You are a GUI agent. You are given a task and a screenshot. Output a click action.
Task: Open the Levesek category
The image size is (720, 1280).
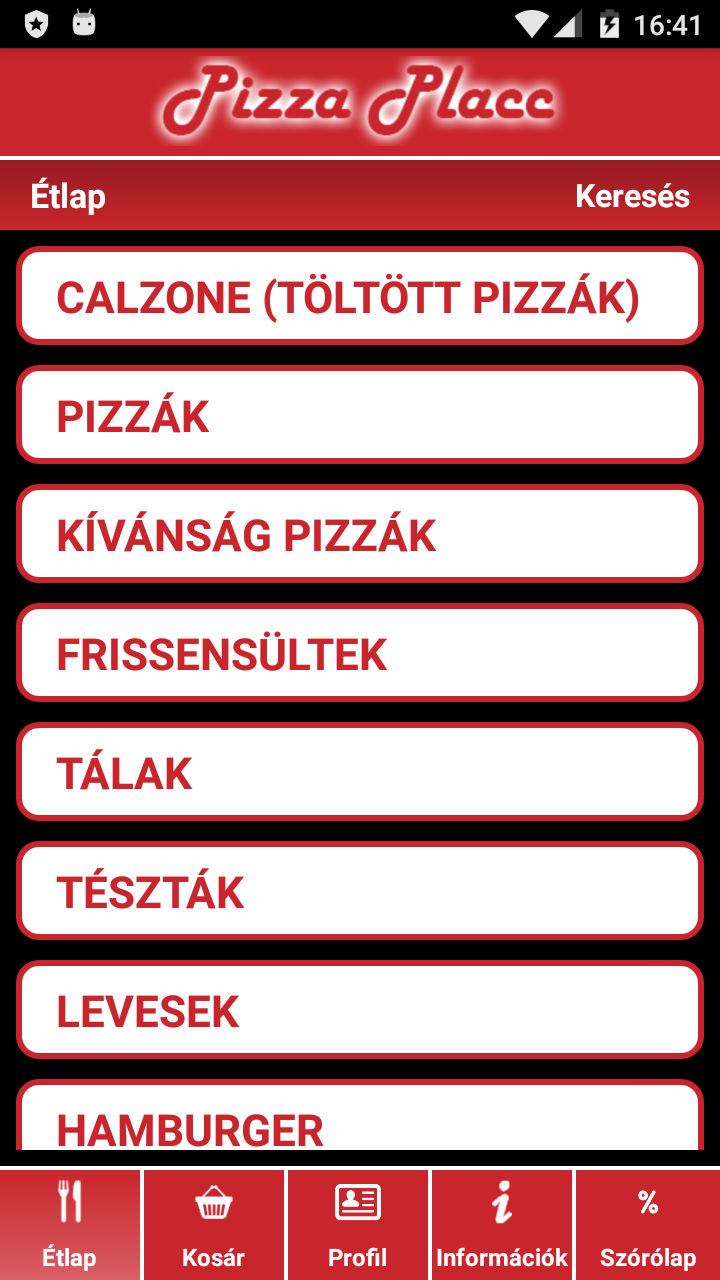point(360,1011)
